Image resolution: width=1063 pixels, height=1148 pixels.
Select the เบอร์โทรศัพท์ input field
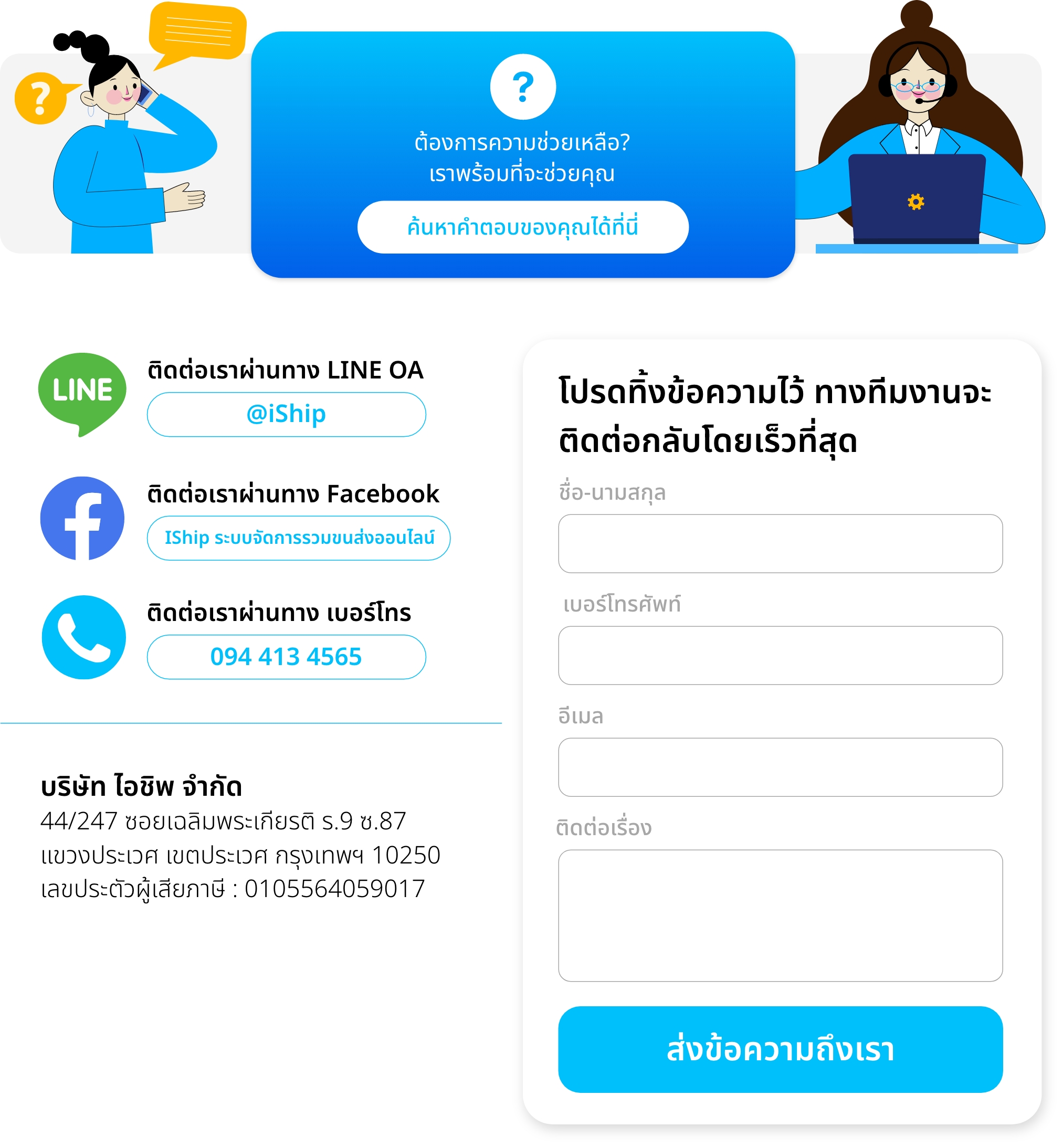pyautogui.click(x=780, y=655)
